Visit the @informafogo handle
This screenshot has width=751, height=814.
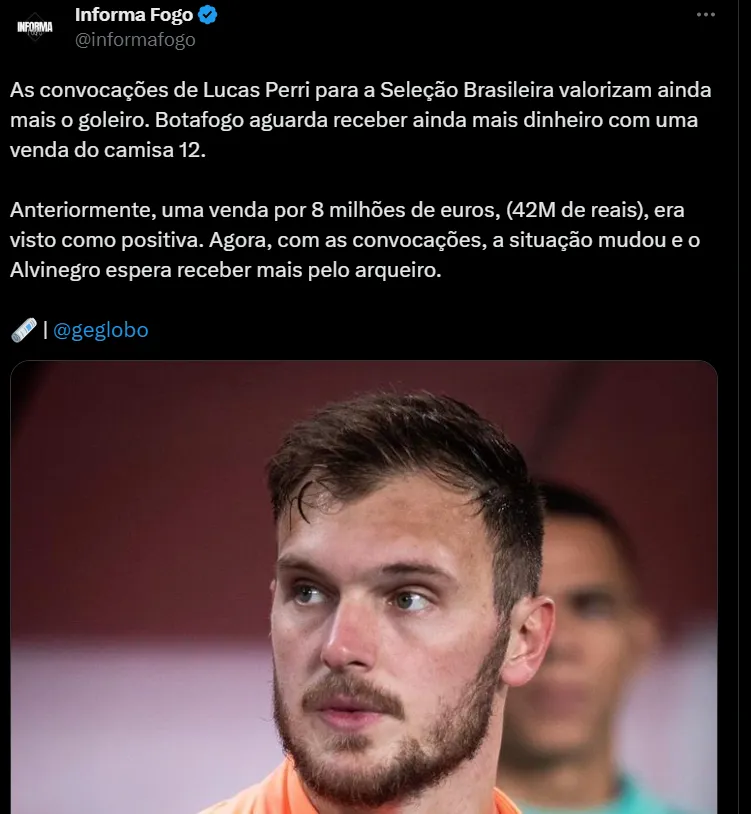tap(135, 40)
